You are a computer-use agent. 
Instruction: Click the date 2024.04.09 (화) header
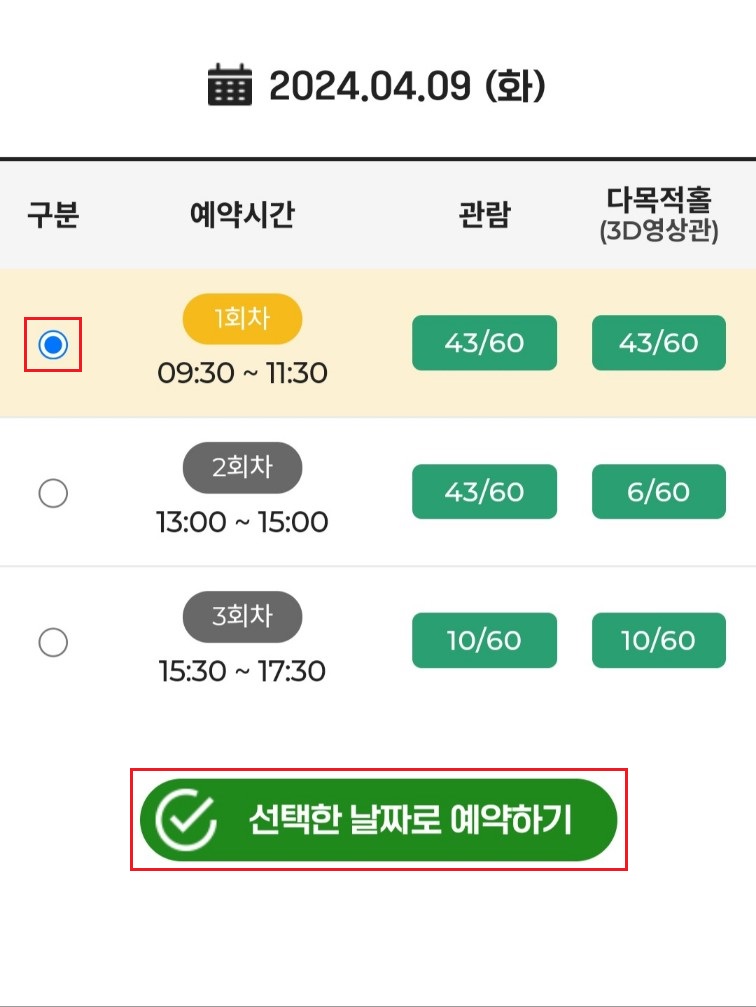(x=410, y=85)
